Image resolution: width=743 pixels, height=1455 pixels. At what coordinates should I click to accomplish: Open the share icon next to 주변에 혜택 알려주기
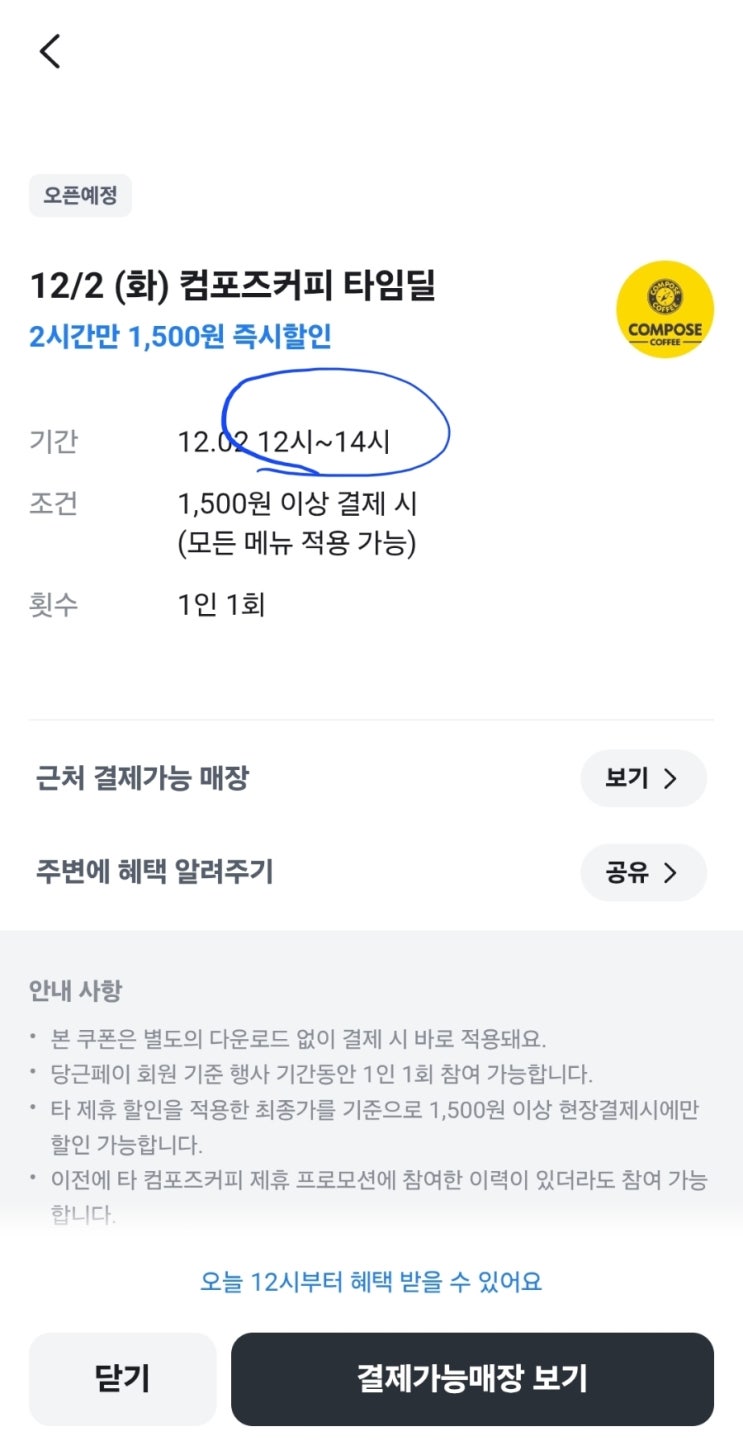643,872
